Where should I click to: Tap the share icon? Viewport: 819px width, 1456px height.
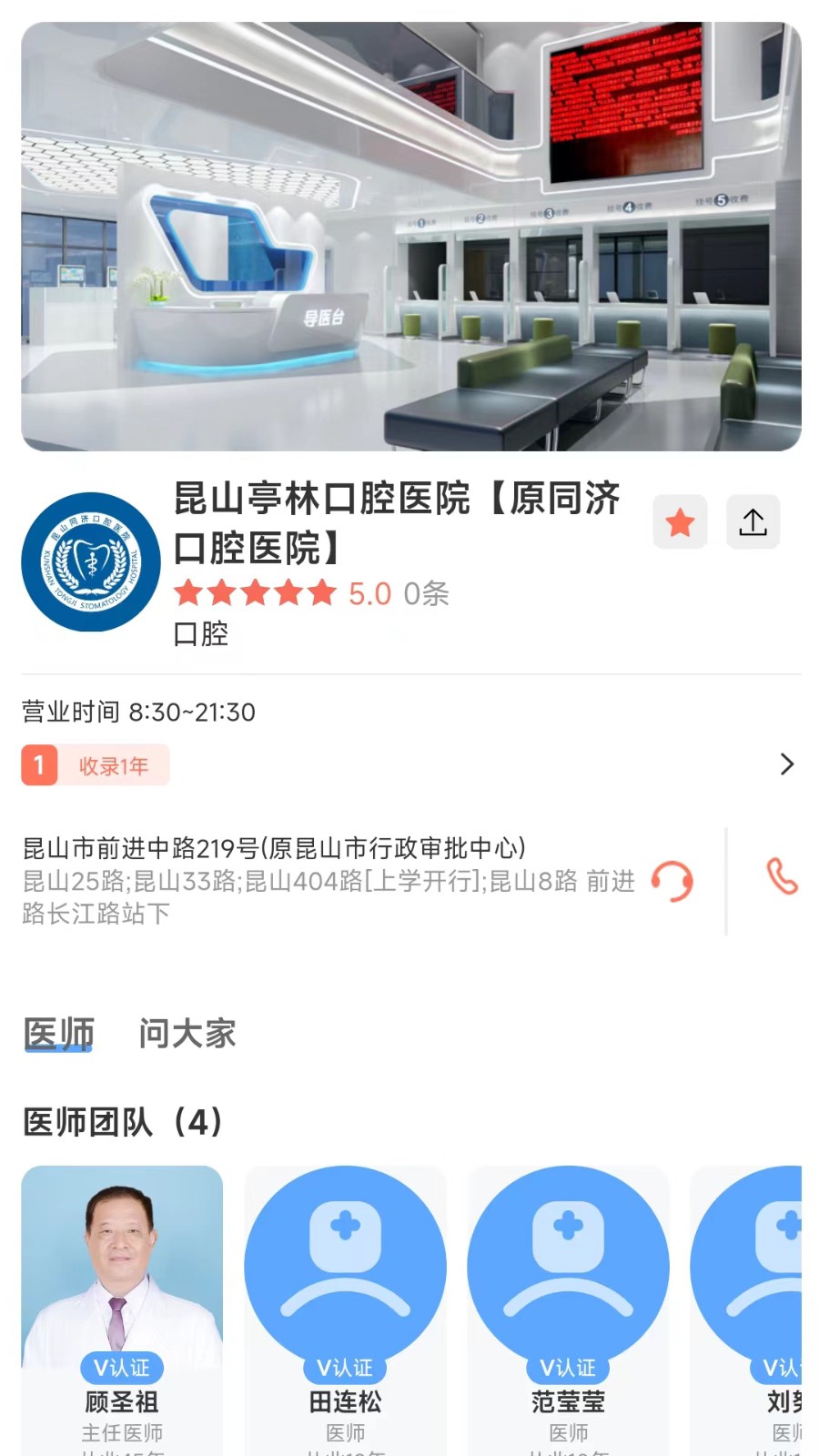753,521
